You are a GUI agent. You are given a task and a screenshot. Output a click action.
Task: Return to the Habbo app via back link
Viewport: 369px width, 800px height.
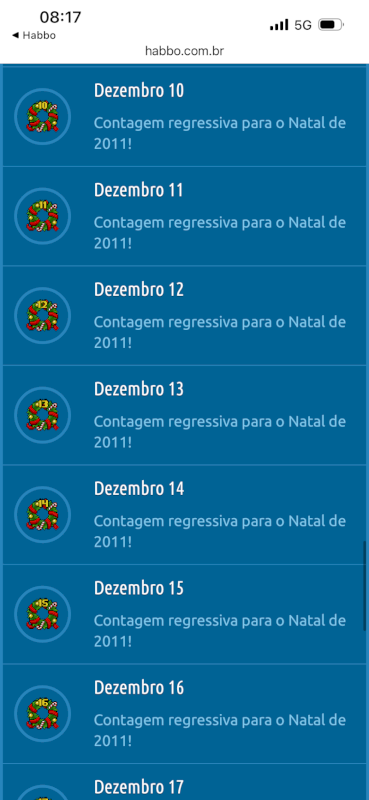34,35
